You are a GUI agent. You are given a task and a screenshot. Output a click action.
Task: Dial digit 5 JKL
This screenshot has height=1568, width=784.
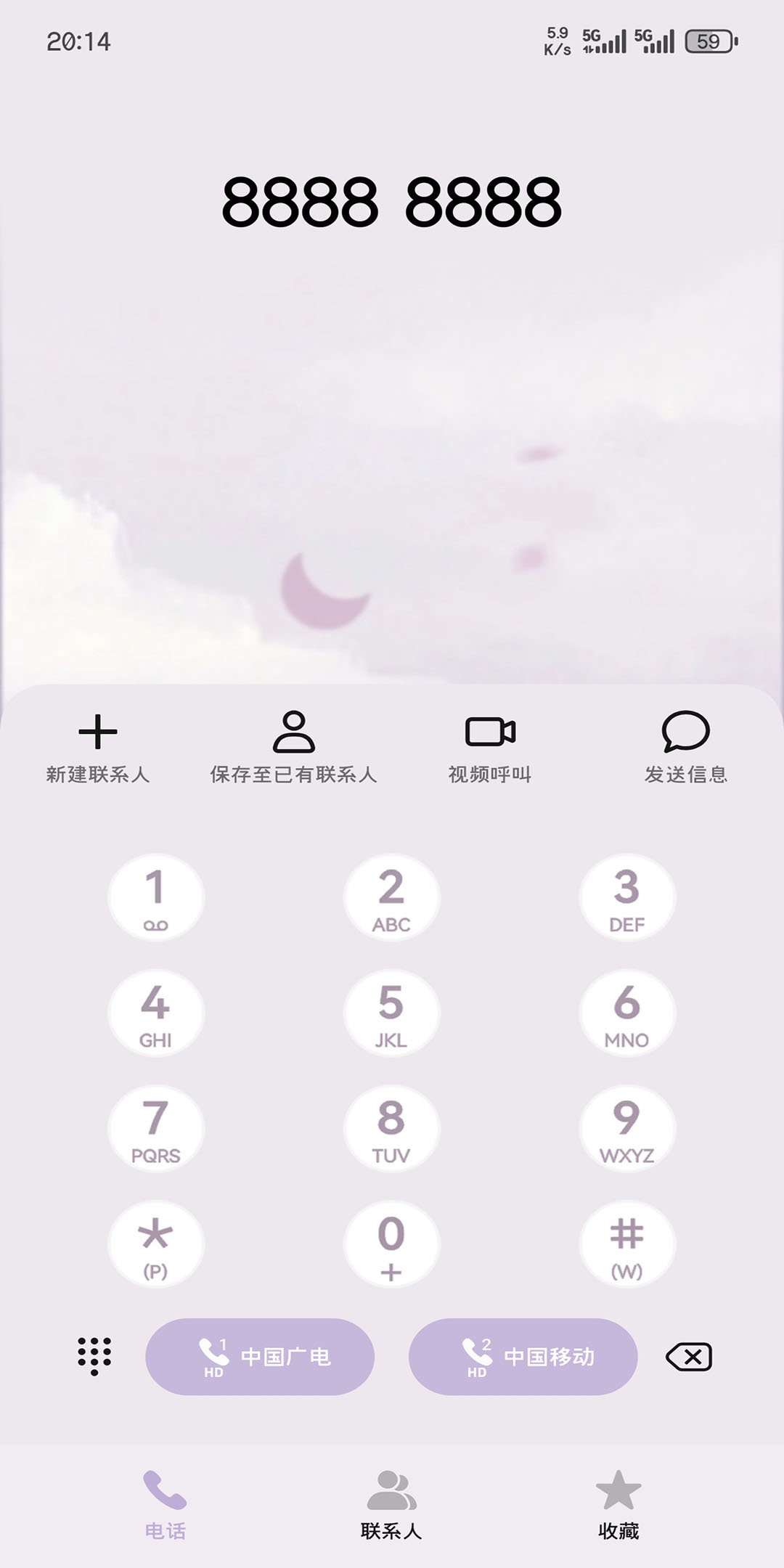(x=391, y=1013)
